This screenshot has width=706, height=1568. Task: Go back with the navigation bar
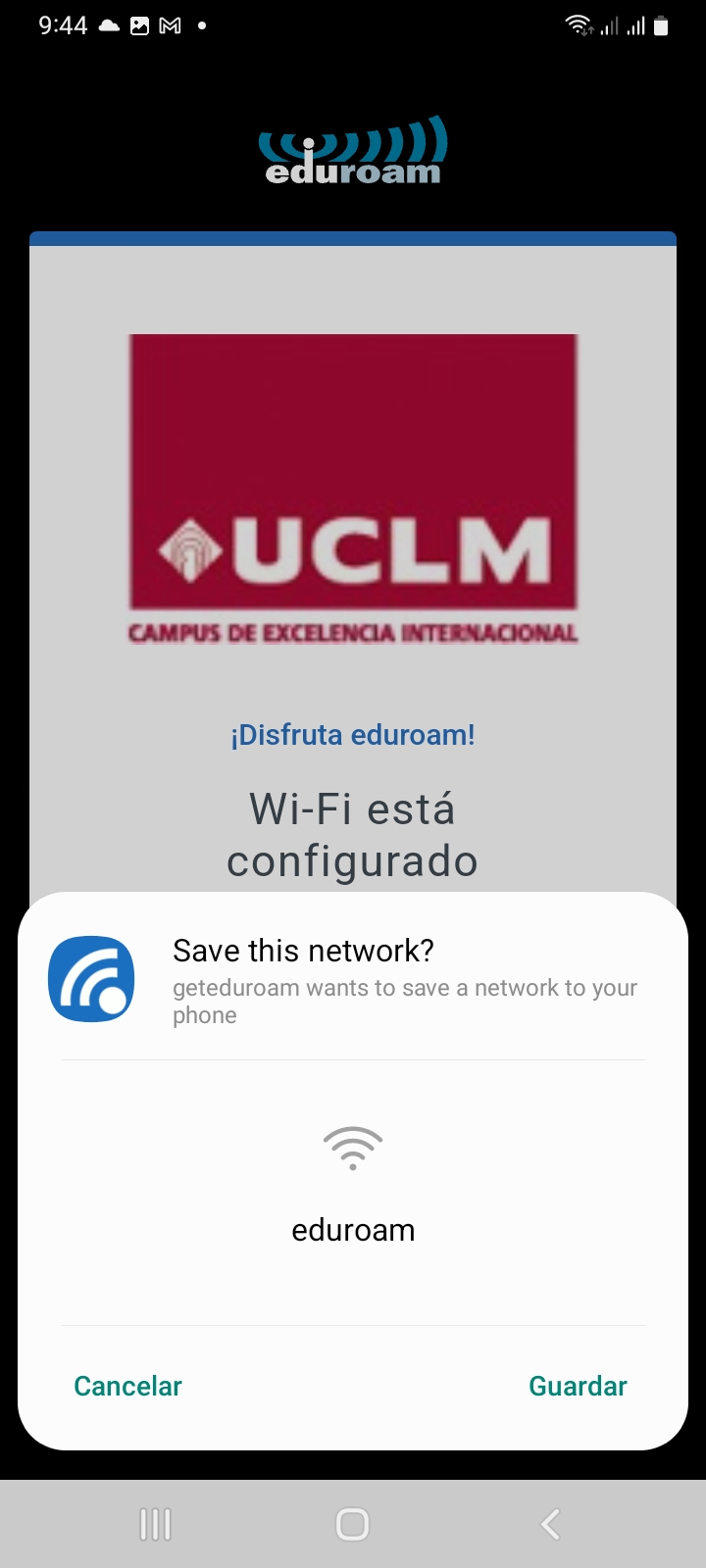[550, 1524]
